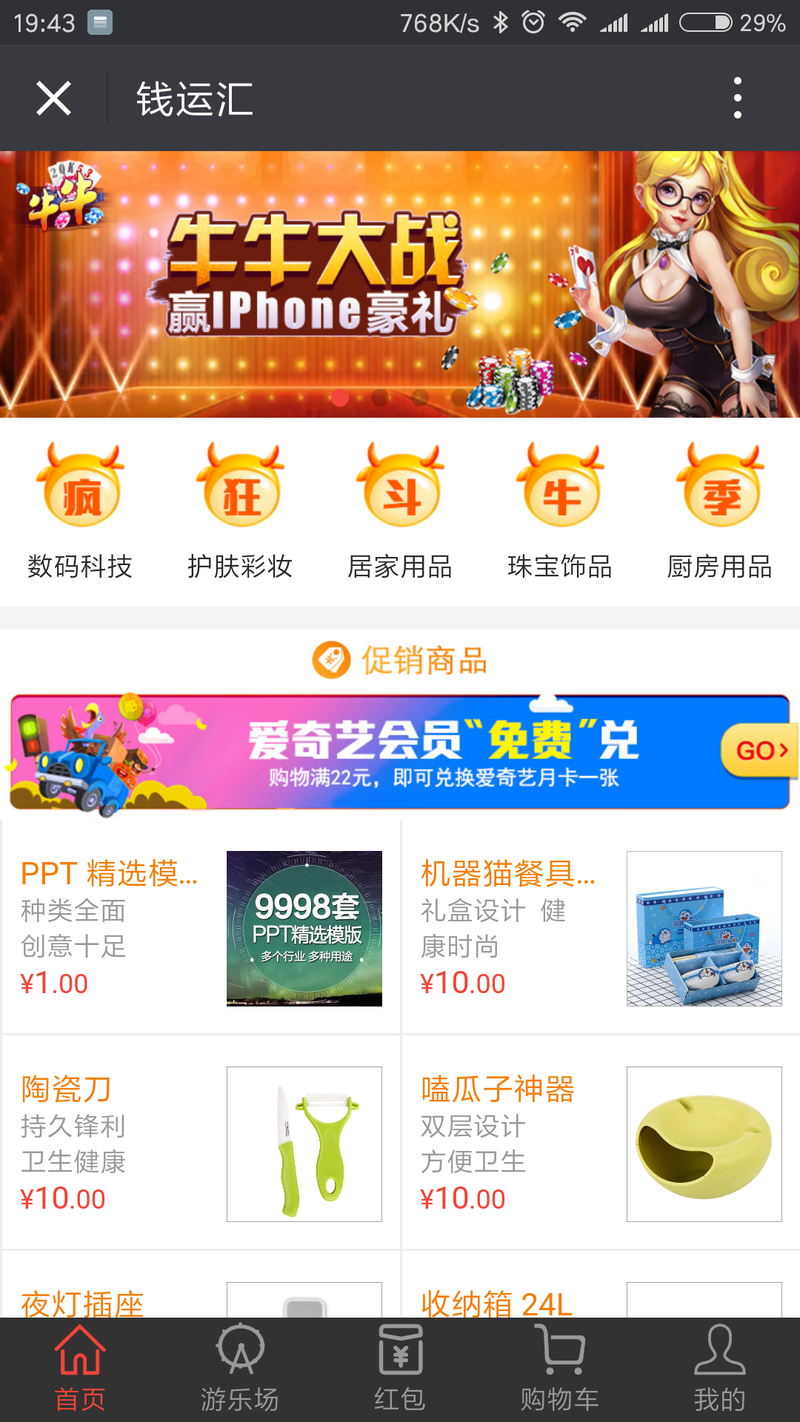Open the three-dot menu at top right

click(x=737, y=97)
